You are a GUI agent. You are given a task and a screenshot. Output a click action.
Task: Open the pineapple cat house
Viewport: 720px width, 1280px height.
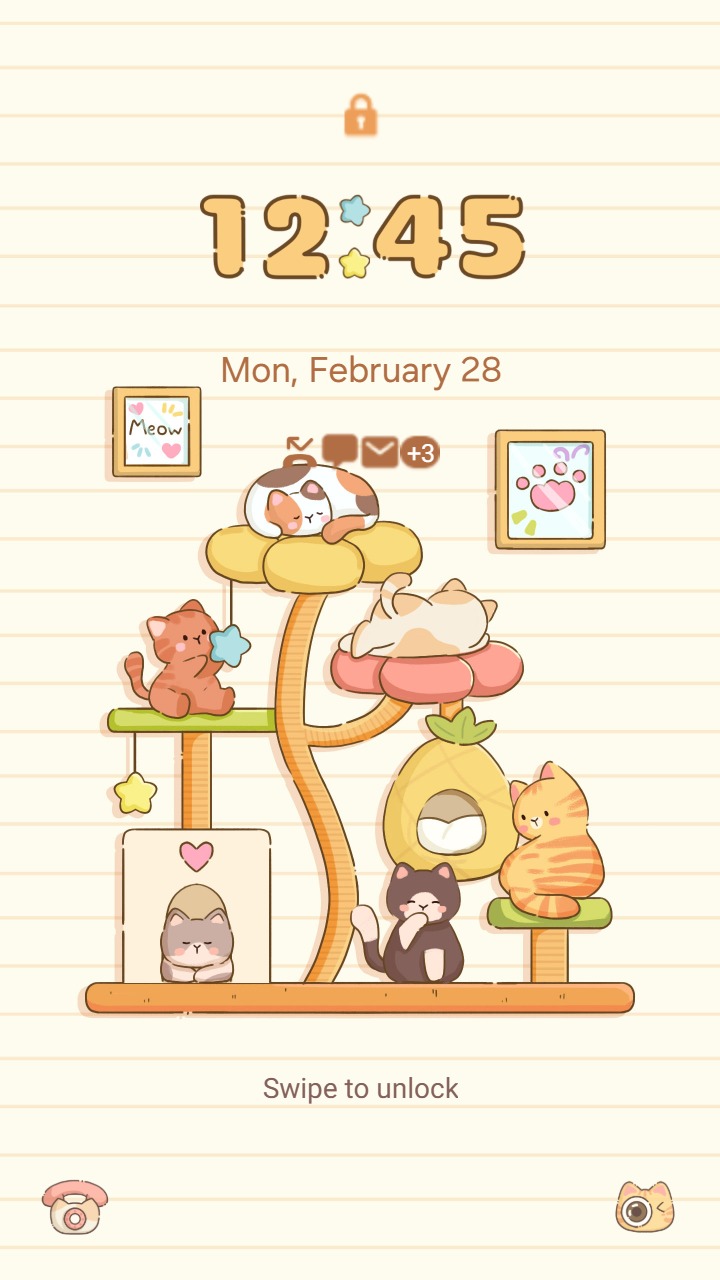tap(450, 800)
